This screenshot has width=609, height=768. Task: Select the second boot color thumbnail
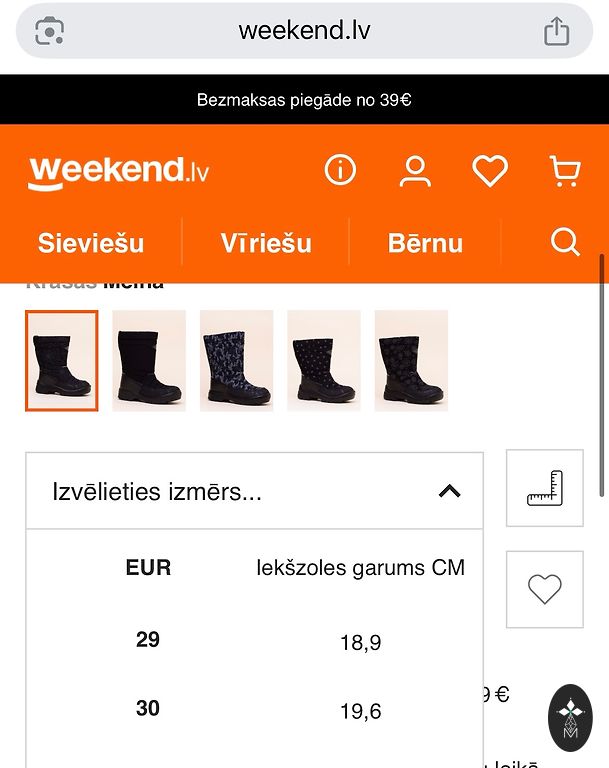[149, 360]
